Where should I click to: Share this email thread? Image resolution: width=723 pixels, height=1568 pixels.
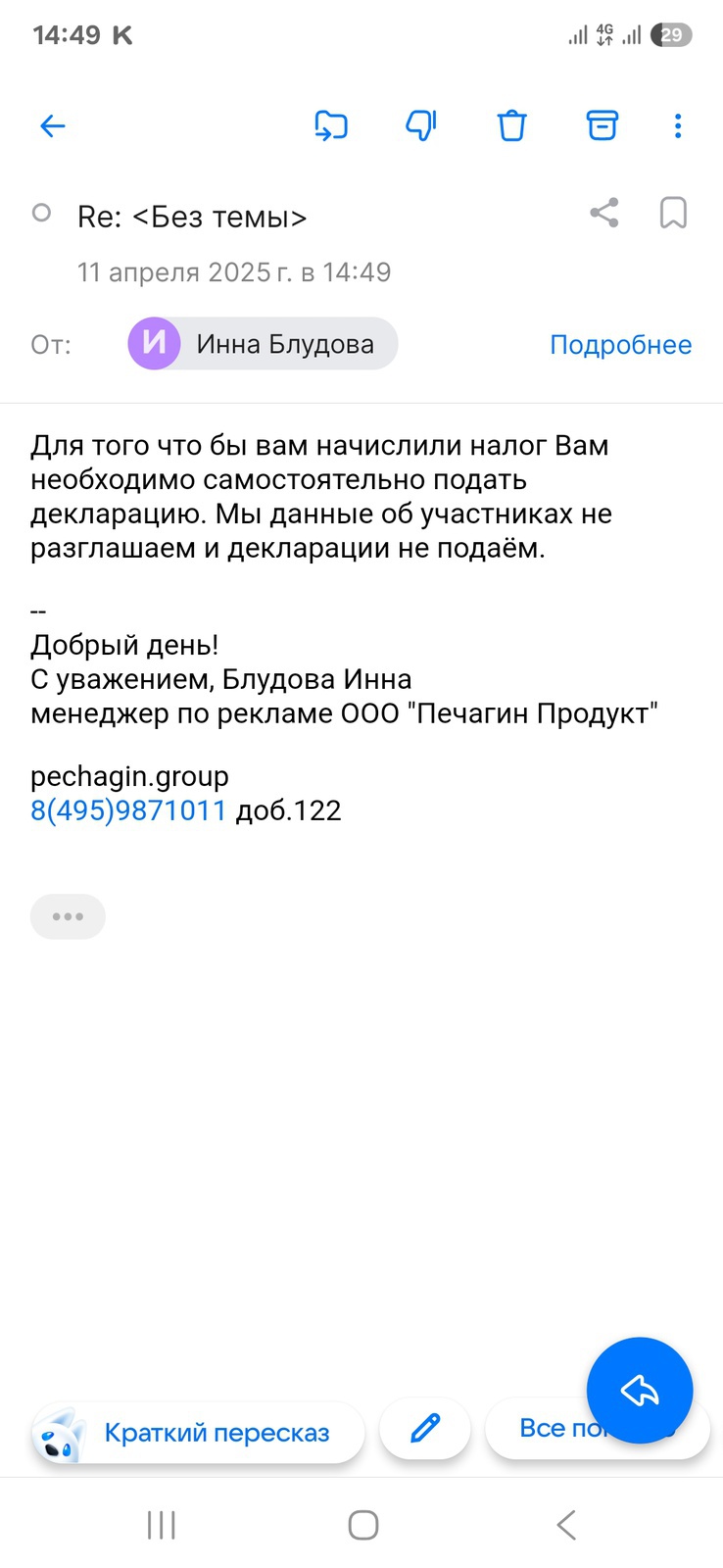604,213
